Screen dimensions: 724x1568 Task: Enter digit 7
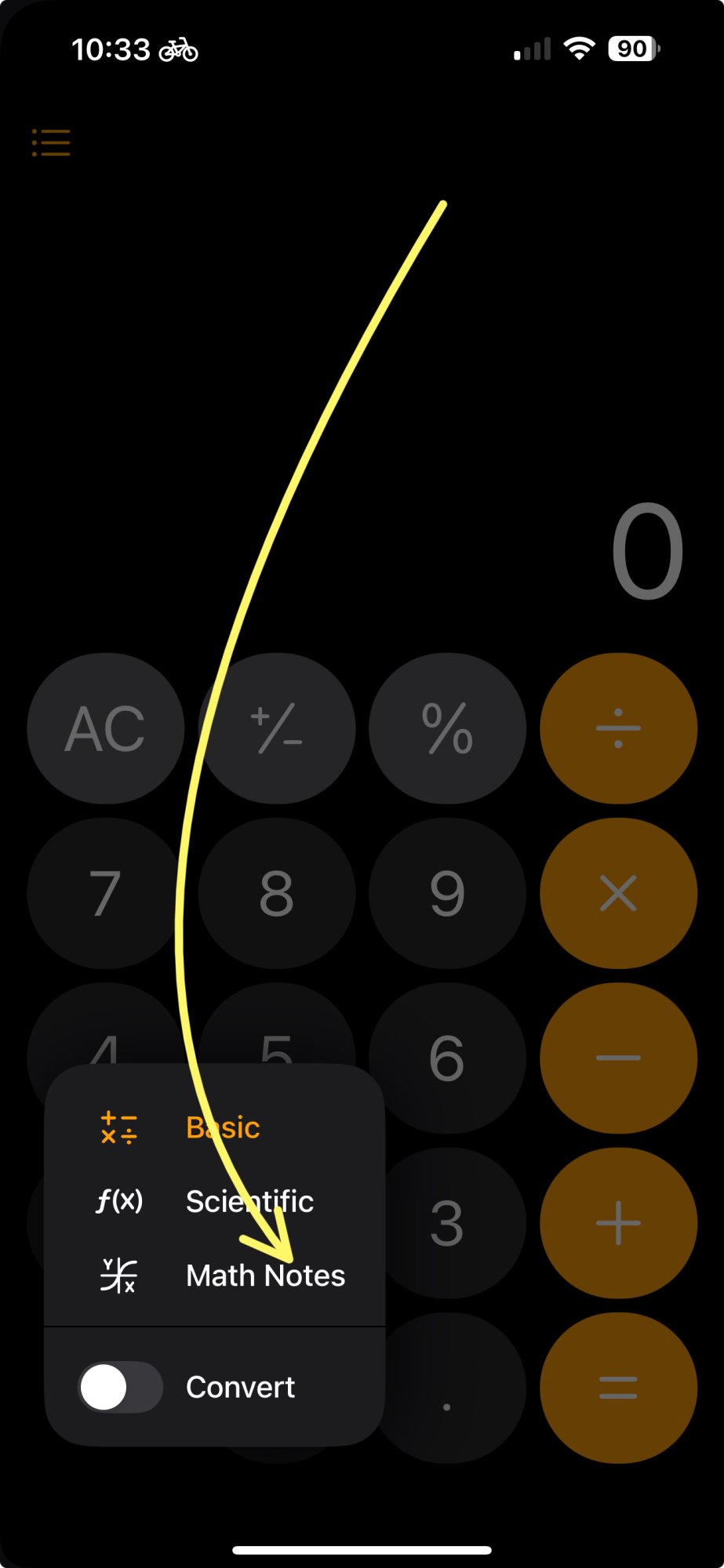[x=106, y=893]
